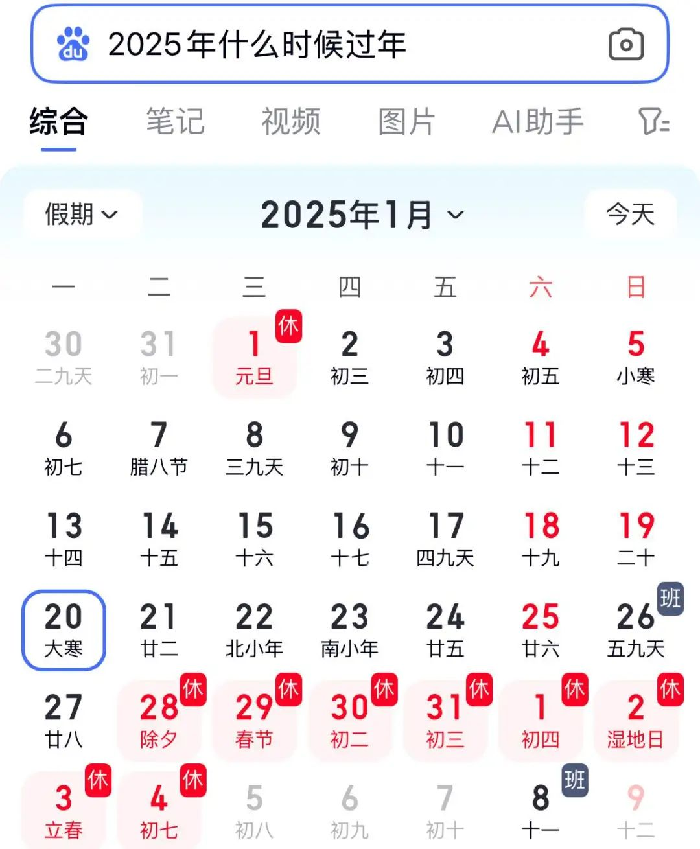Viewport: 700px width, 849px height.
Task: Open the 2025年1月 month picker
Action: pos(362,214)
